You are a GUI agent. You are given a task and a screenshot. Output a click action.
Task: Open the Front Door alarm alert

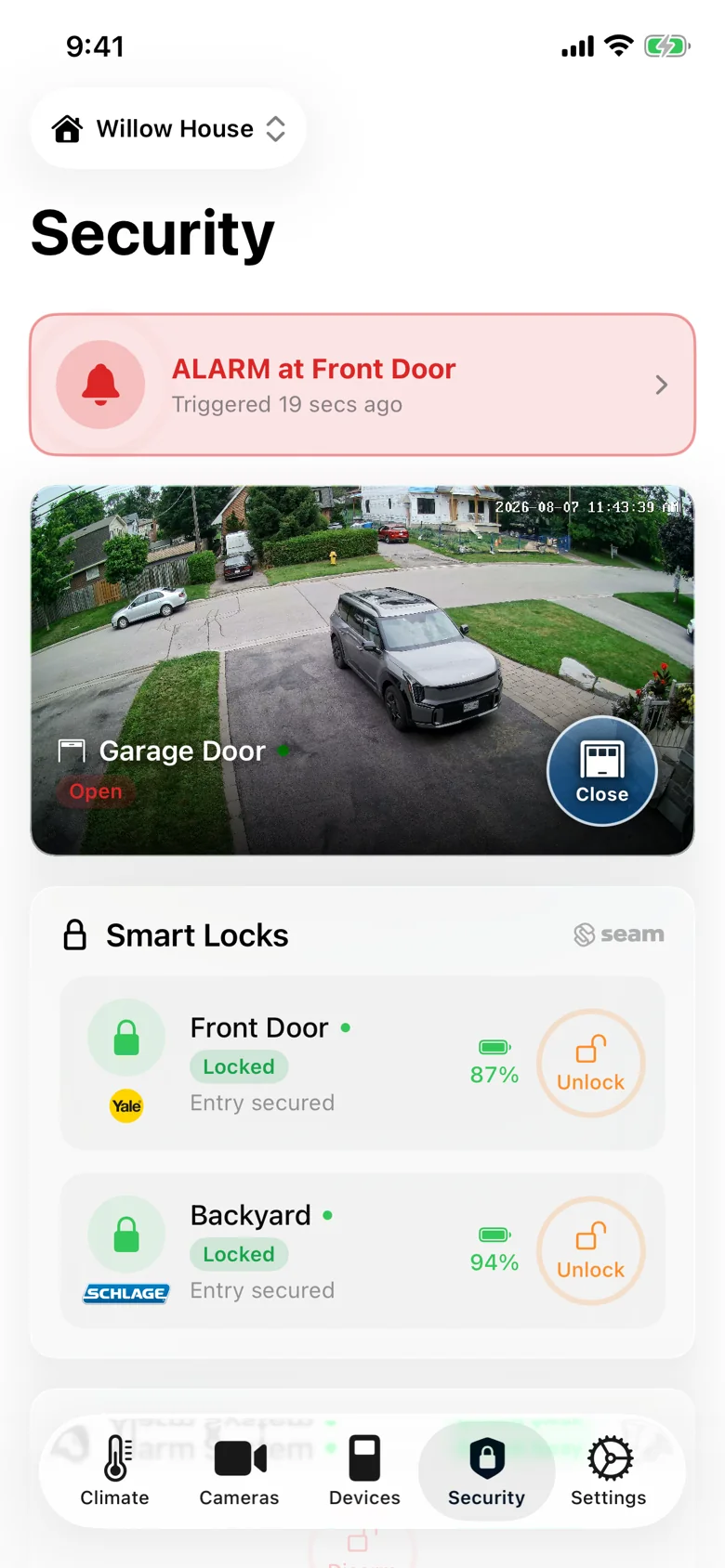(362, 385)
